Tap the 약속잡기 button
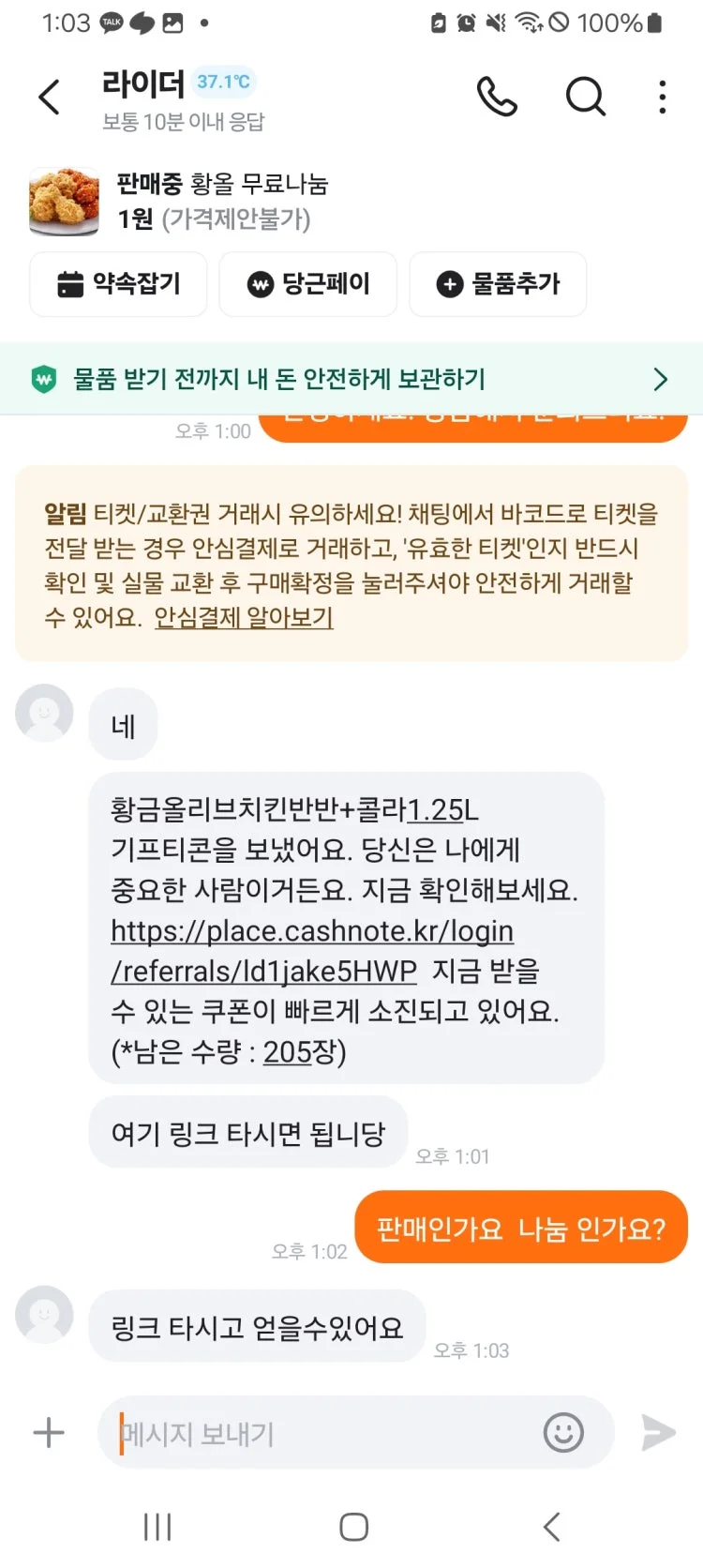This screenshot has height=1568, width=703. coord(118,283)
